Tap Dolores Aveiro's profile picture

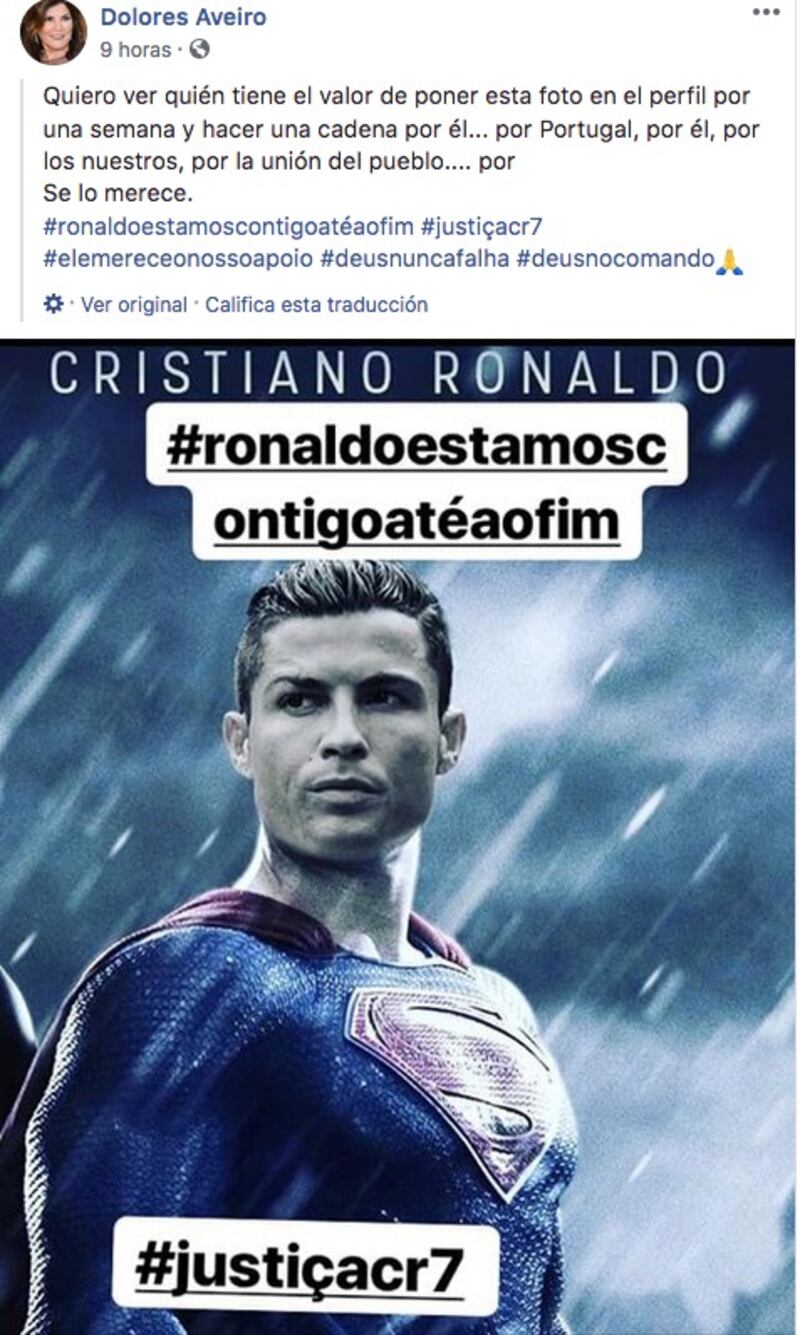point(53,32)
